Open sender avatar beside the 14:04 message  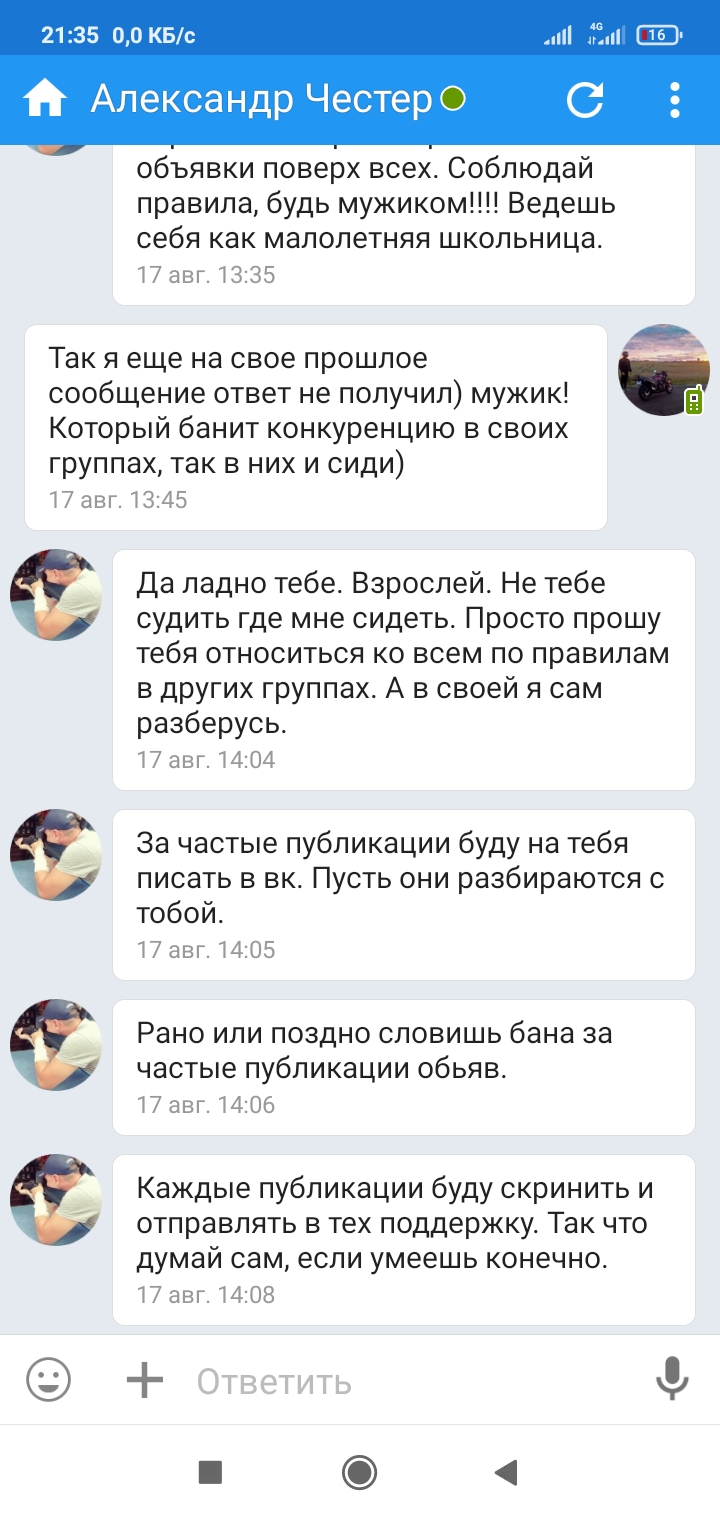[56, 595]
